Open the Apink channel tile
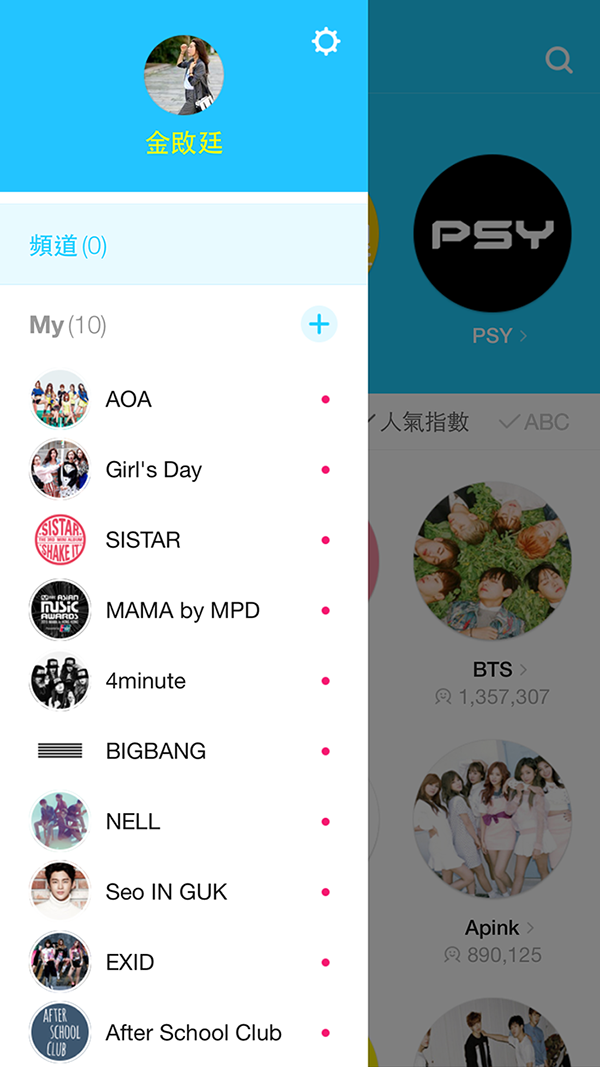 (x=492, y=820)
